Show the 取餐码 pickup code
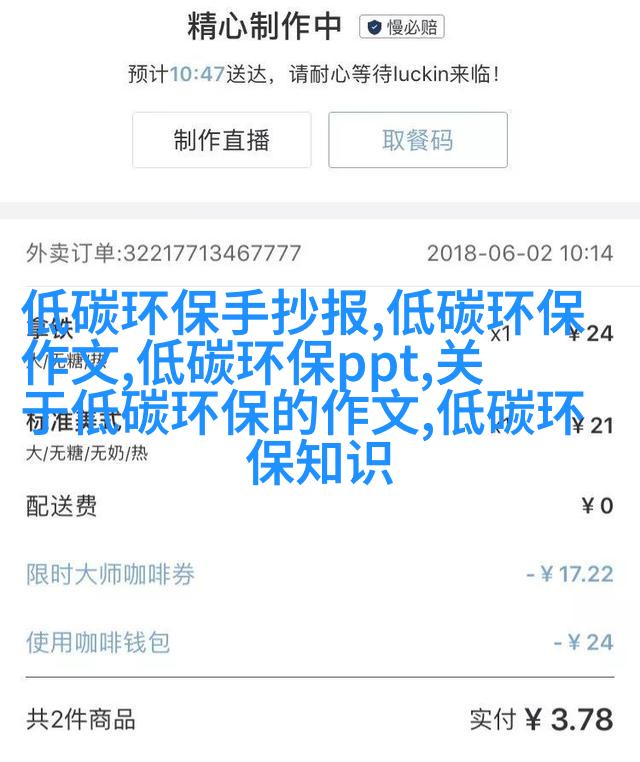The height and width of the screenshot is (762, 640). coord(418,140)
